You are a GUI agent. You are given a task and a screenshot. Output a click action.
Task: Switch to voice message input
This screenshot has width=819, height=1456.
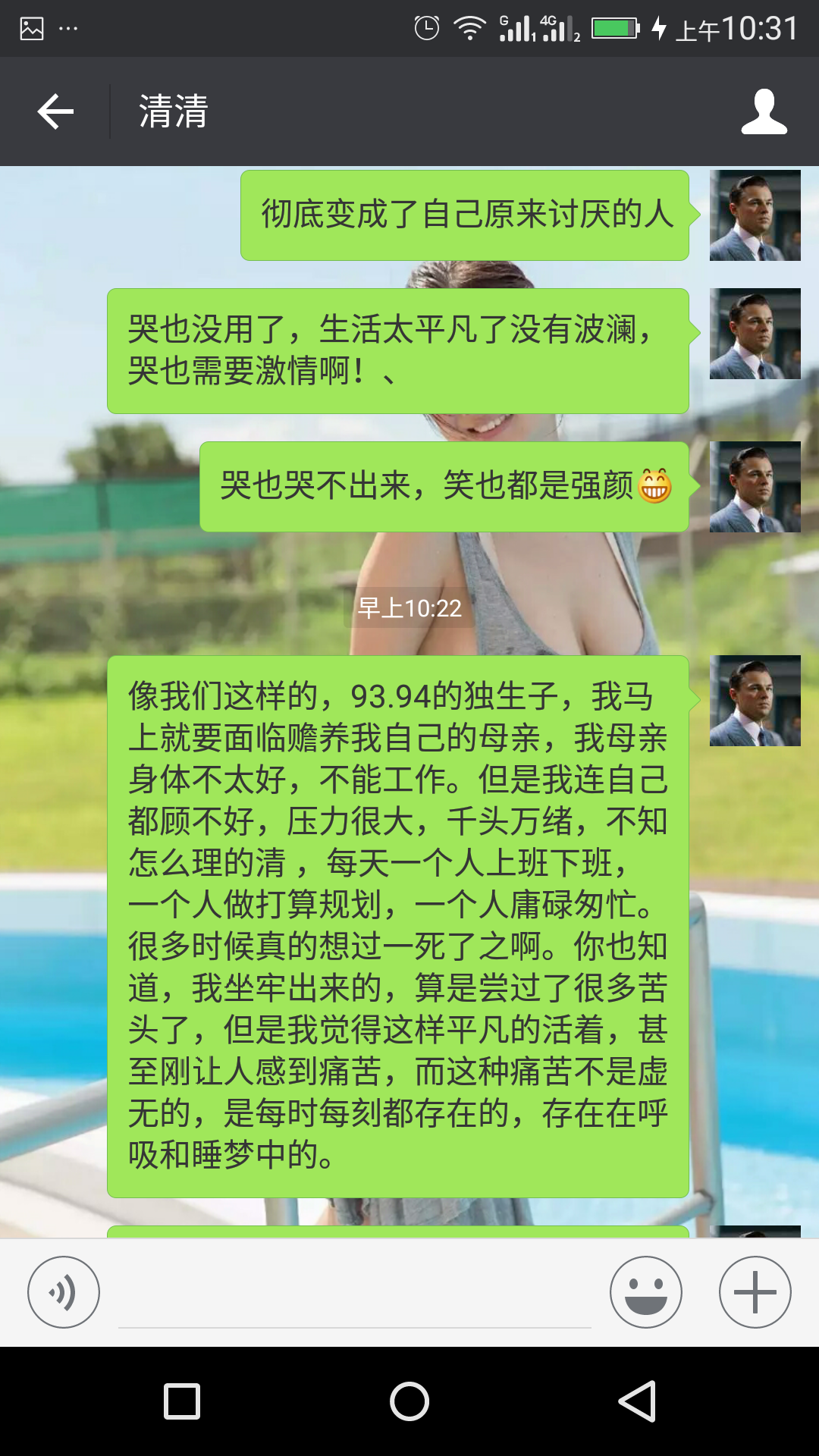pyautogui.click(x=64, y=1292)
